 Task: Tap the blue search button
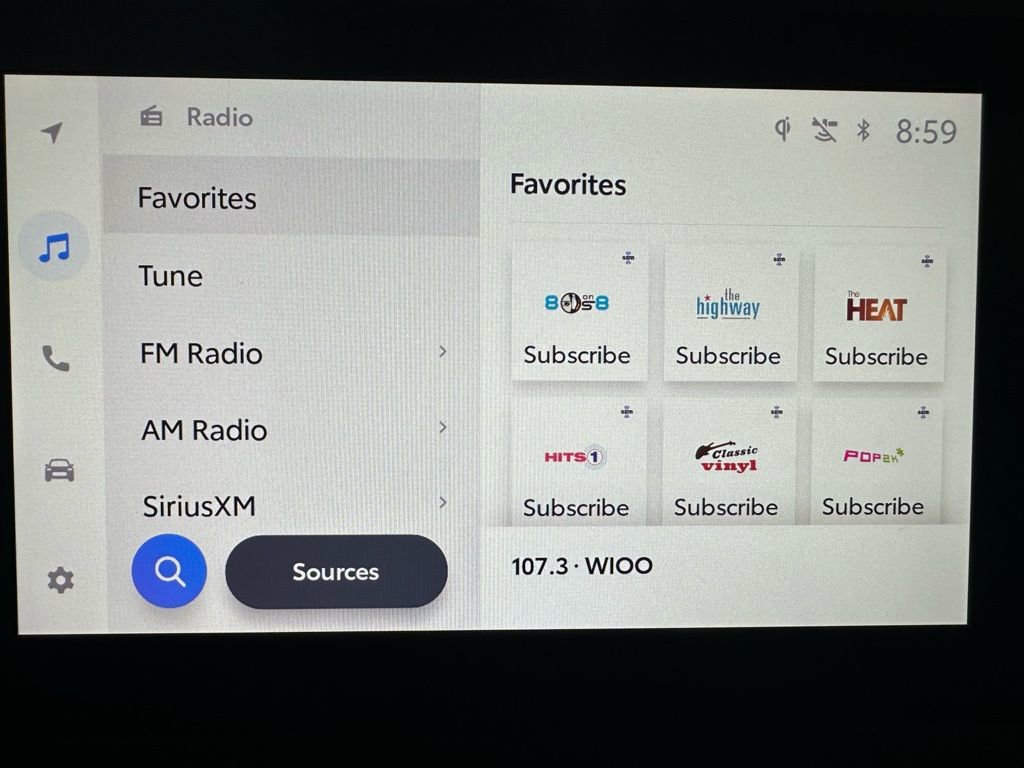pos(169,571)
